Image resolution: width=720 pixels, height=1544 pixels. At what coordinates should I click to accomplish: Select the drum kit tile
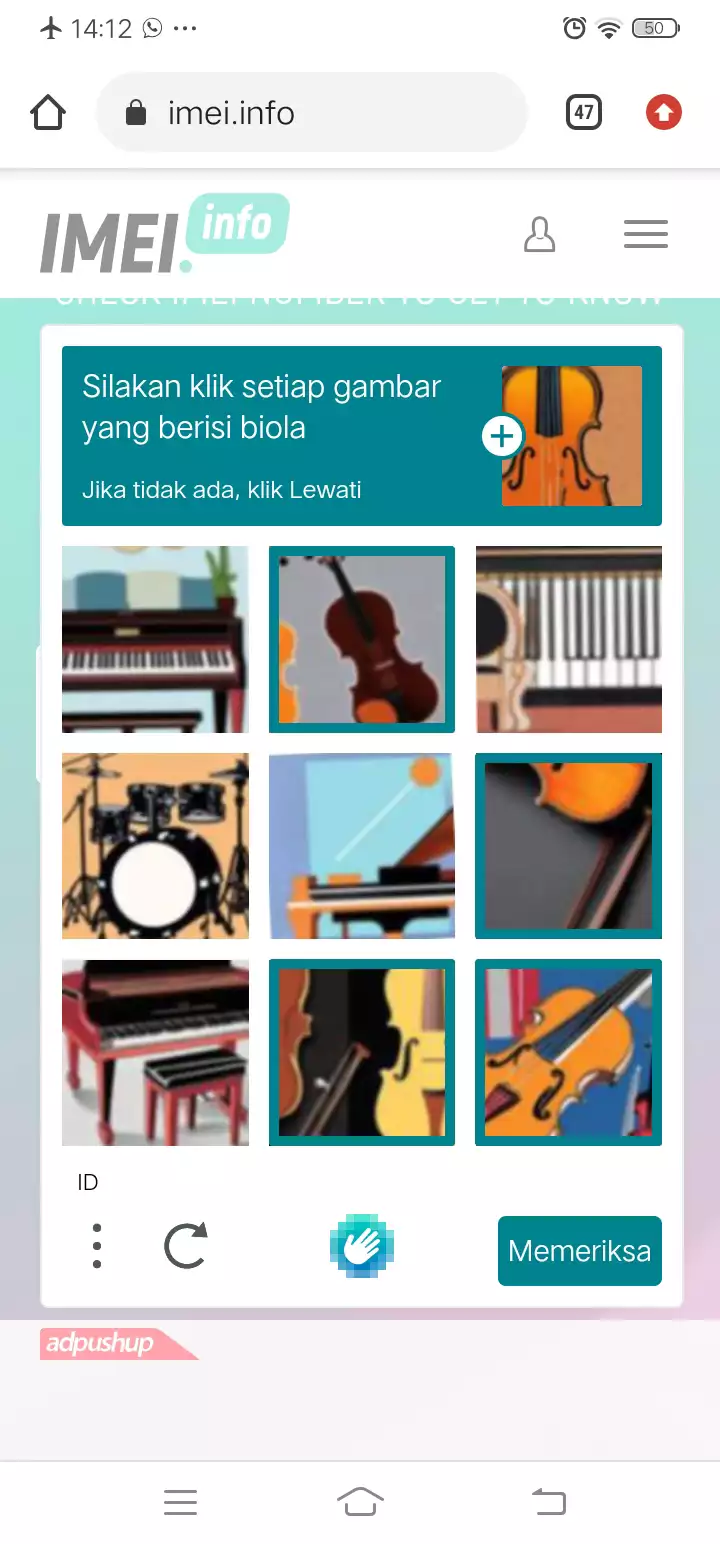pos(155,846)
